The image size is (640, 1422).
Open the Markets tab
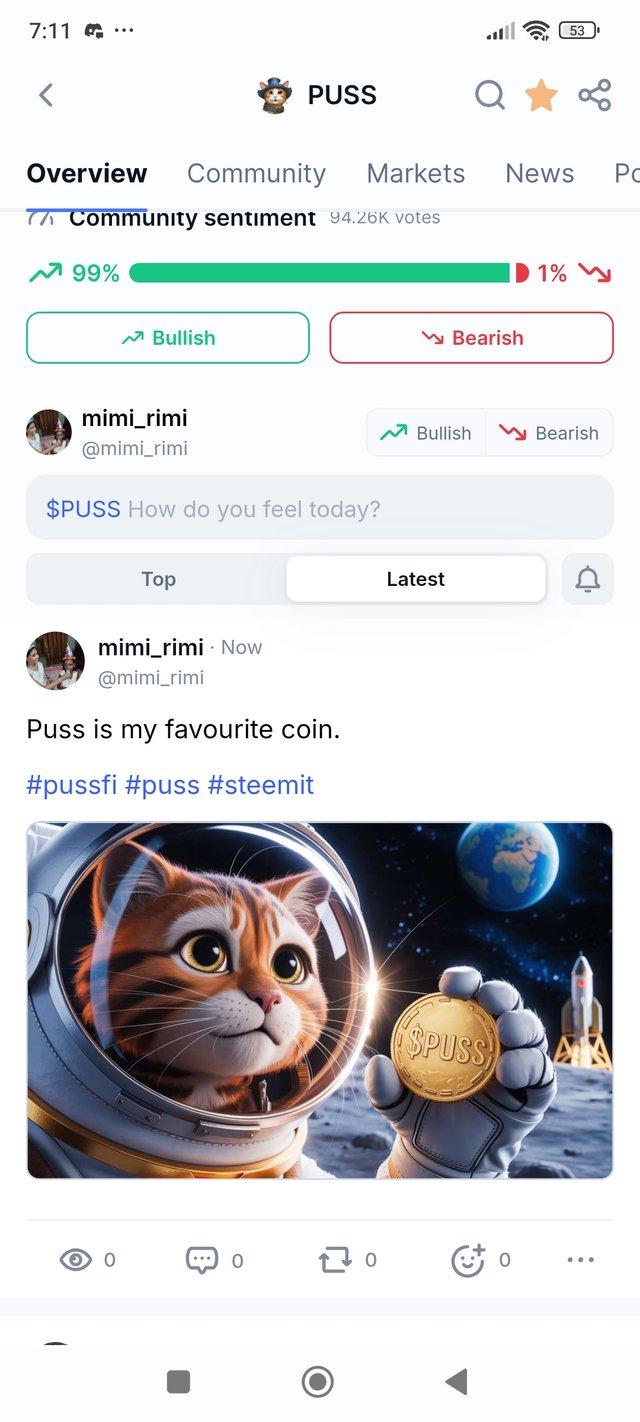tap(415, 173)
